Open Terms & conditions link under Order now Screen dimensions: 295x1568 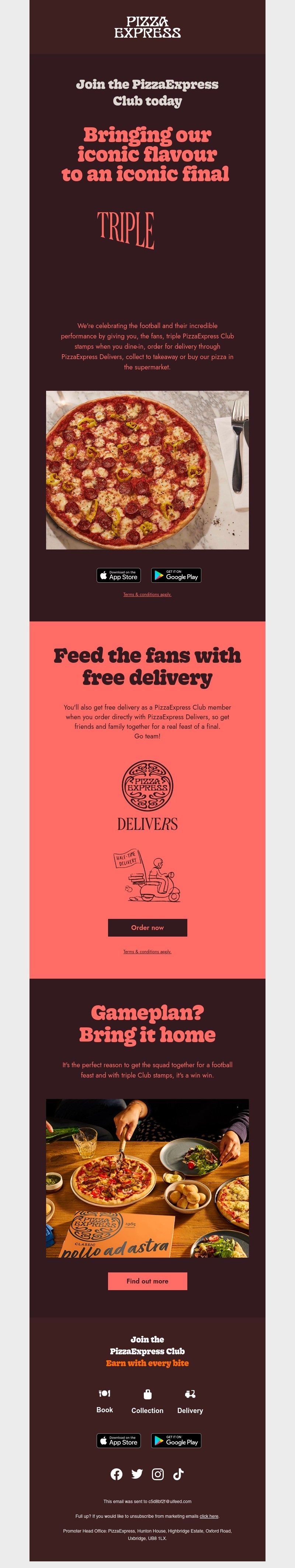pos(147,951)
